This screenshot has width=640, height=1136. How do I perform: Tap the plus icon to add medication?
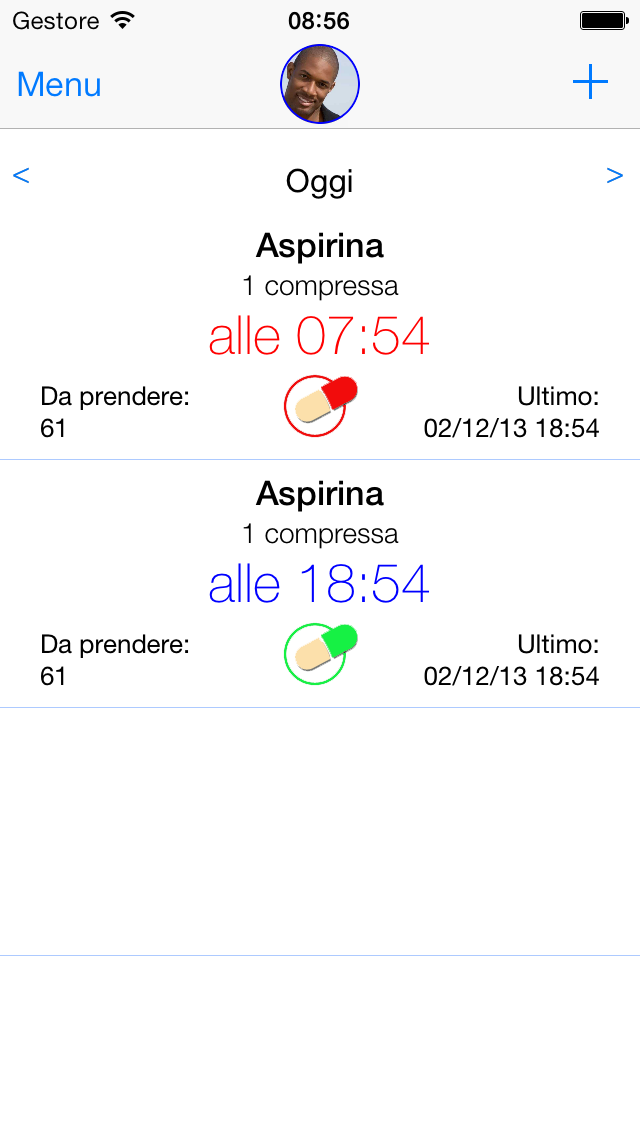click(x=590, y=82)
